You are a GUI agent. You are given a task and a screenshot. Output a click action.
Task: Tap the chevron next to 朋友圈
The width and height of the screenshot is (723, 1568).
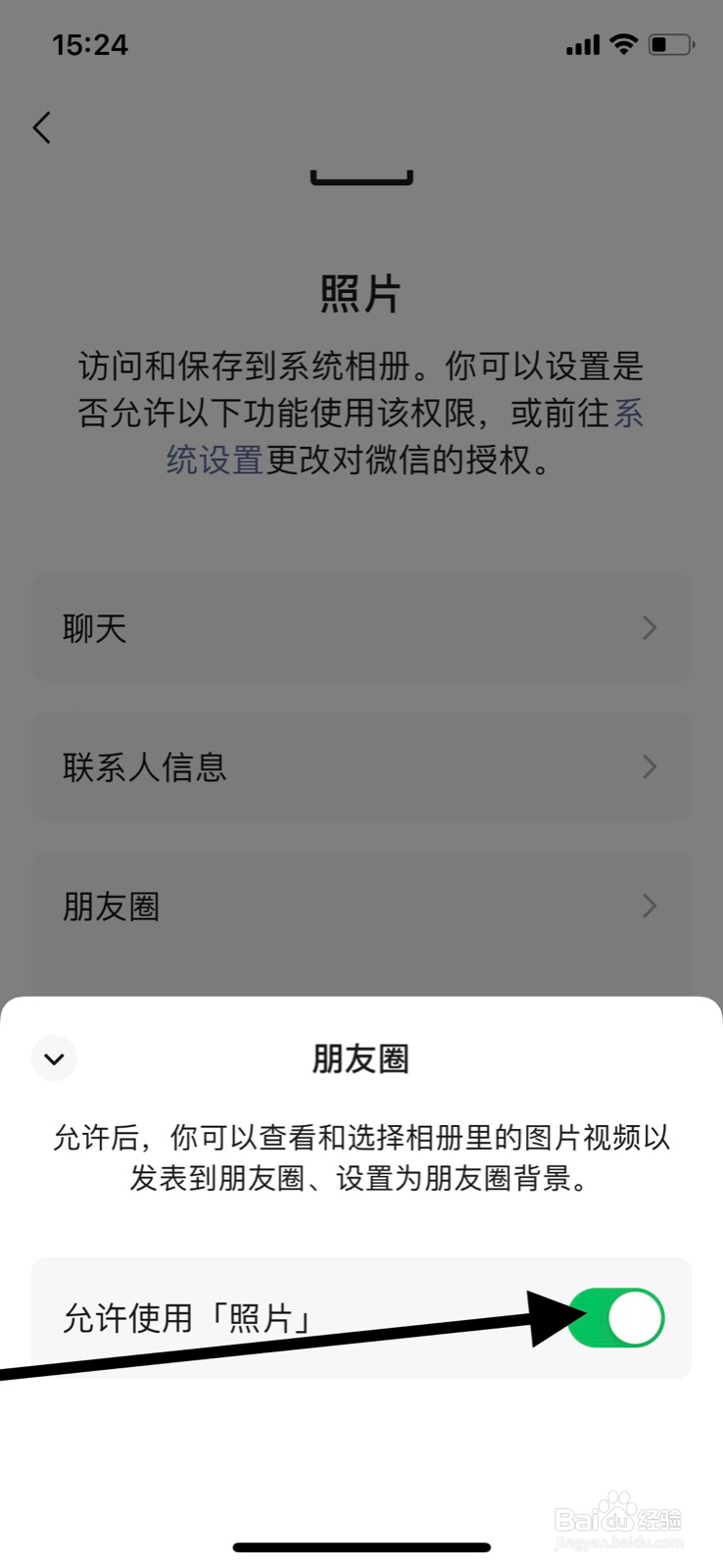[x=649, y=906]
